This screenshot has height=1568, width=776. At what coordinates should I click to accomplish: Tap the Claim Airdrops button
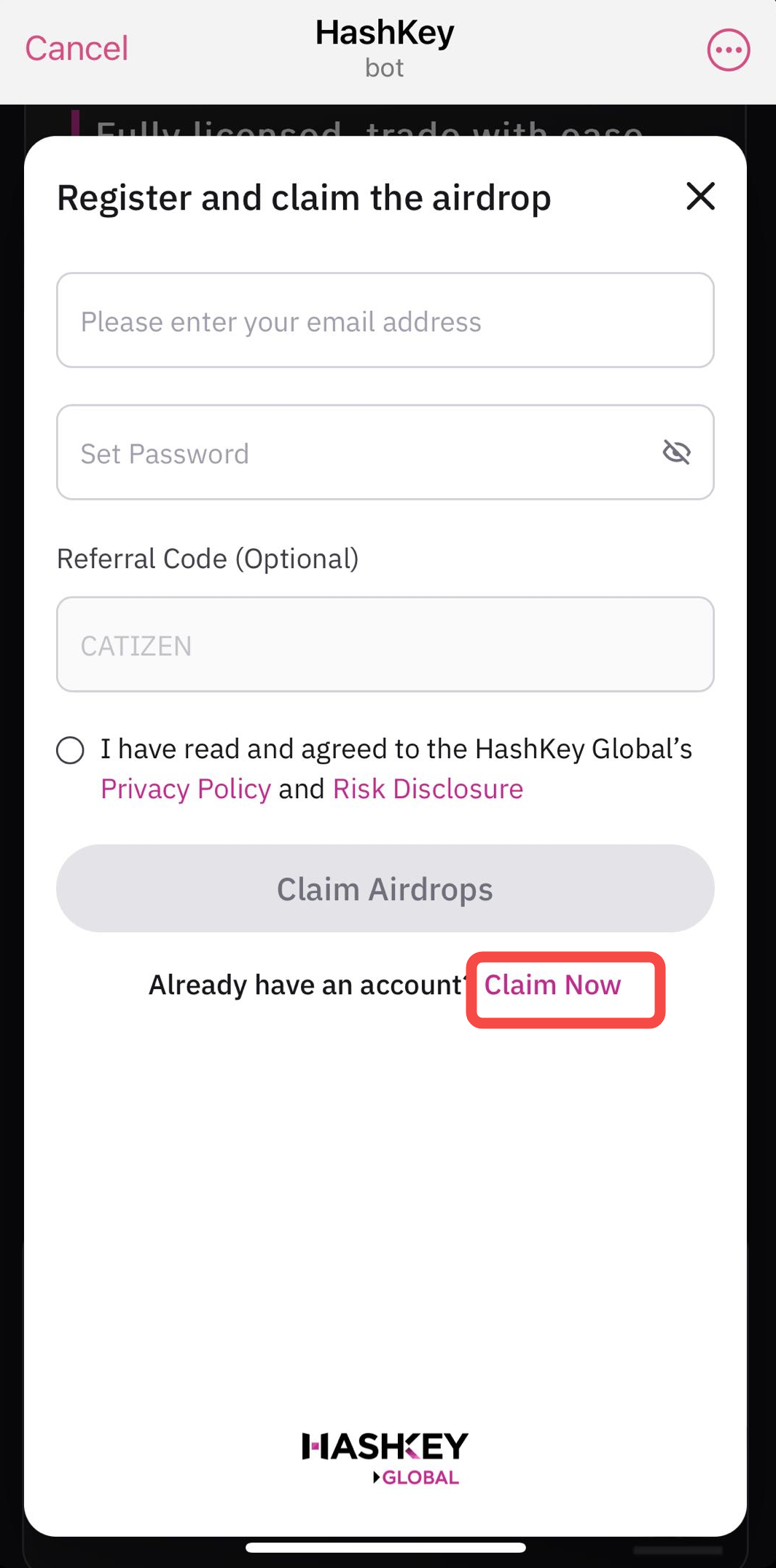coord(385,889)
